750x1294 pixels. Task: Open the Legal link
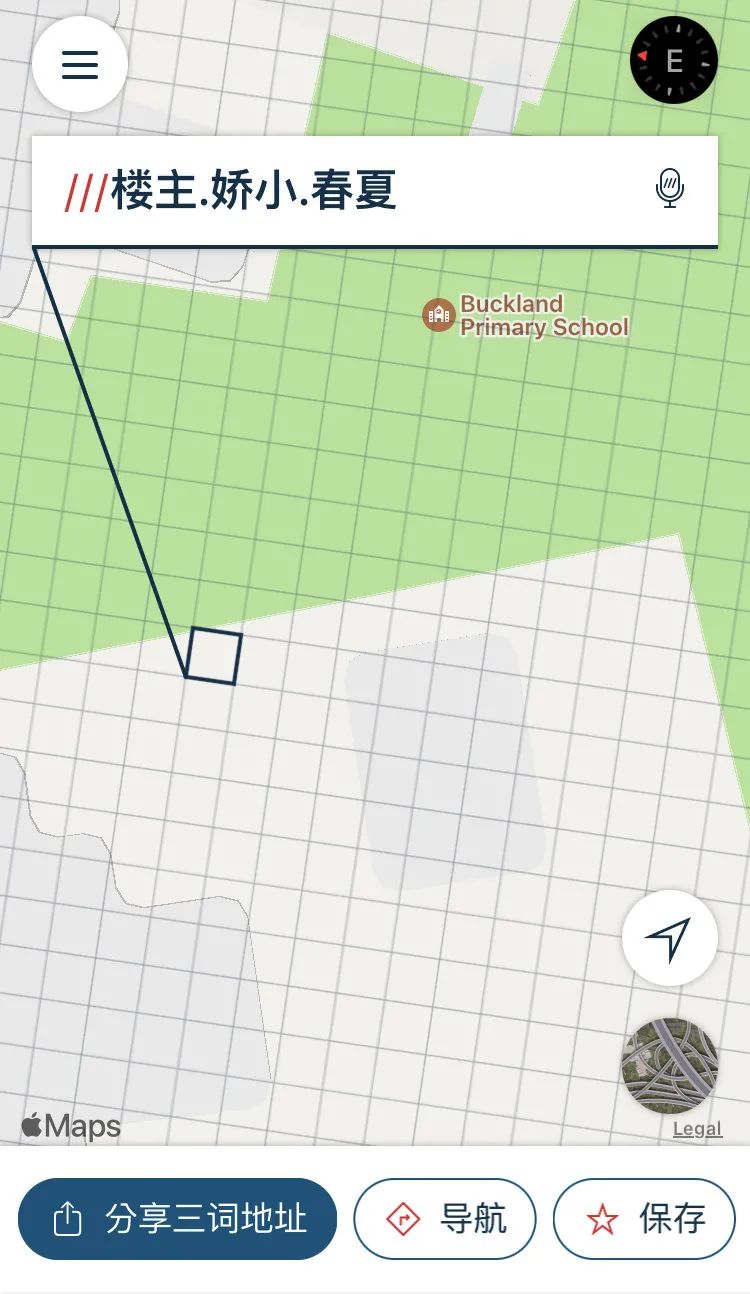697,1129
